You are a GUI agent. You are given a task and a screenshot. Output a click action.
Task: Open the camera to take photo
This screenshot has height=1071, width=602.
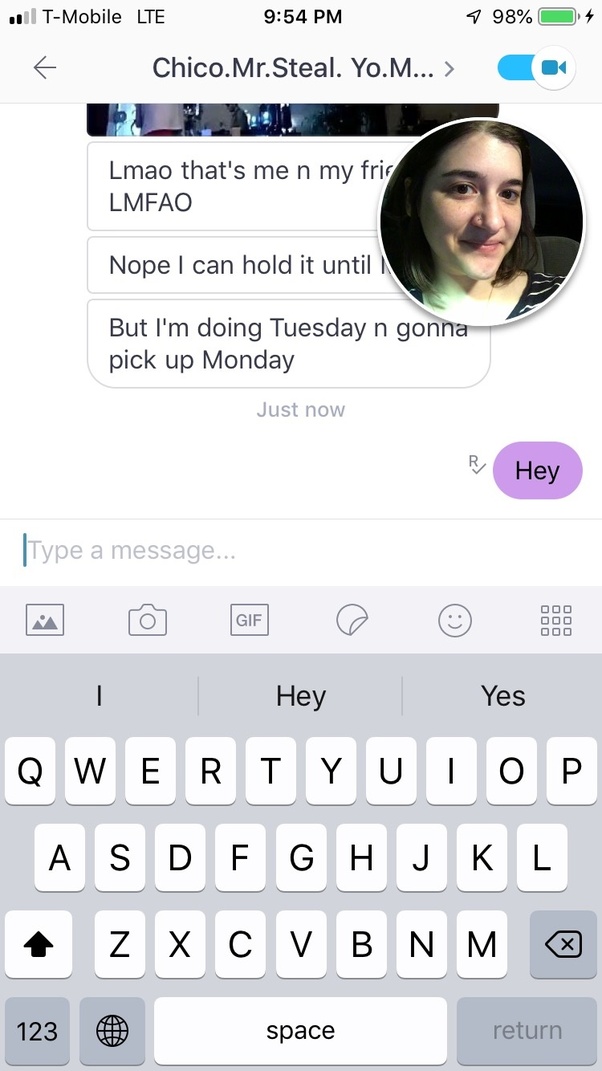click(147, 620)
